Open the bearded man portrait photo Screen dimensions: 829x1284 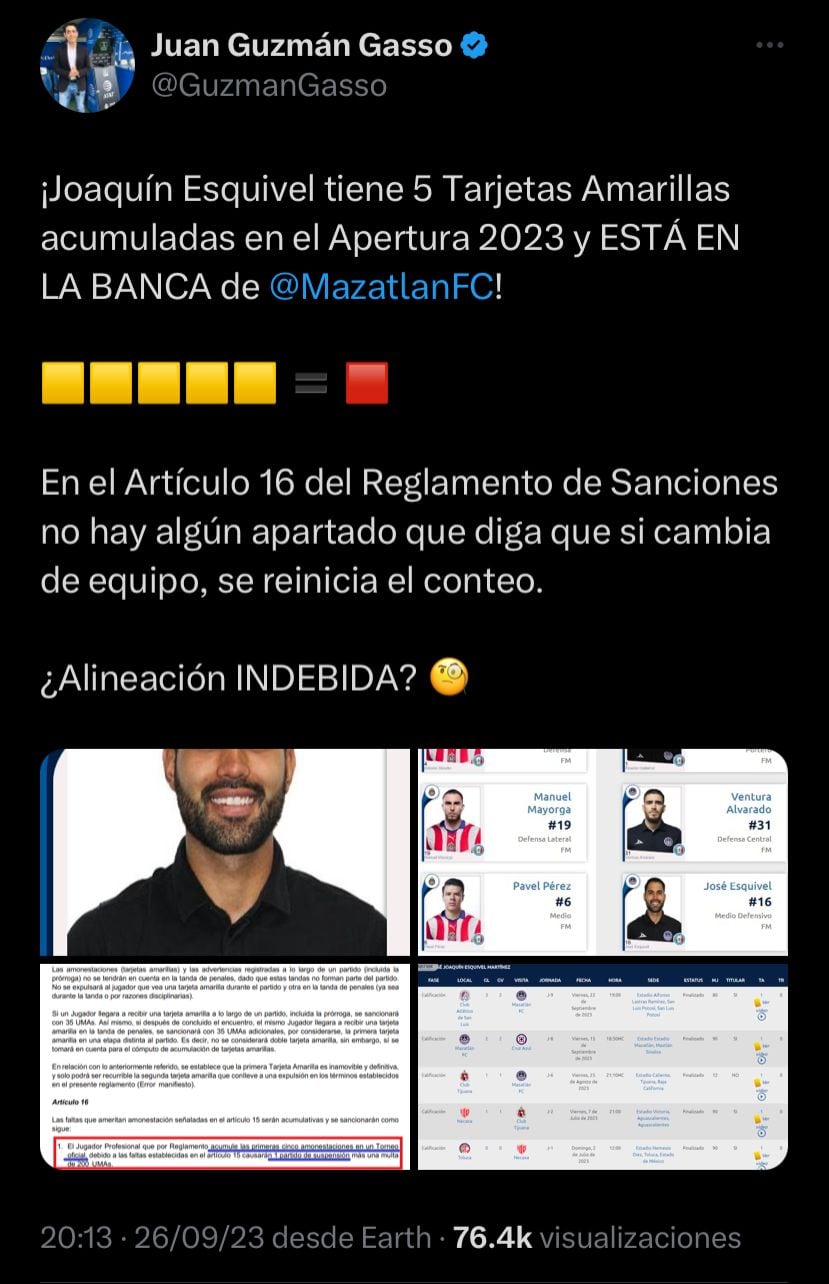pyautogui.click(x=225, y=852)
